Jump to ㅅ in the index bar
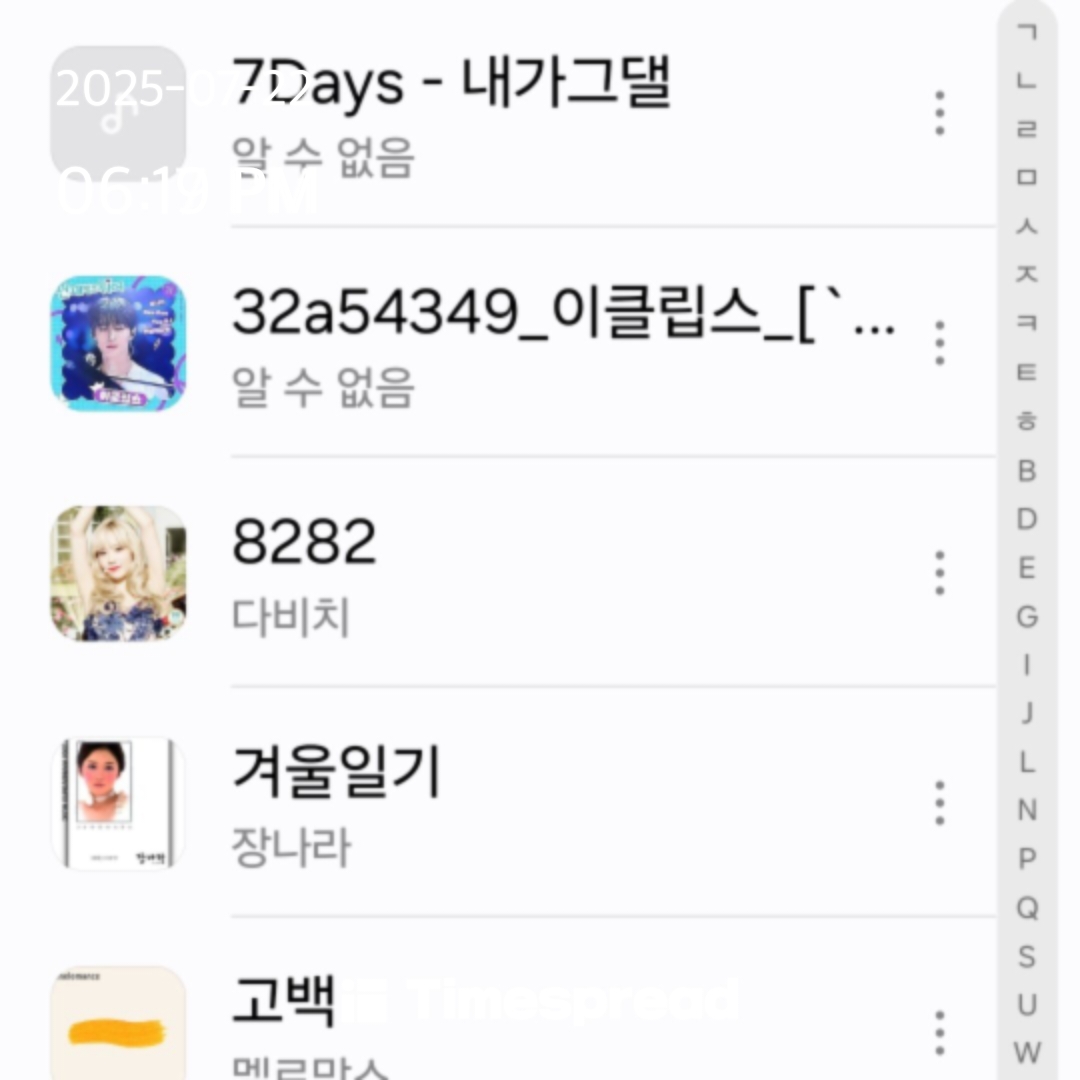This screenshot has width=1080, height=1080. coord(1027,226)
